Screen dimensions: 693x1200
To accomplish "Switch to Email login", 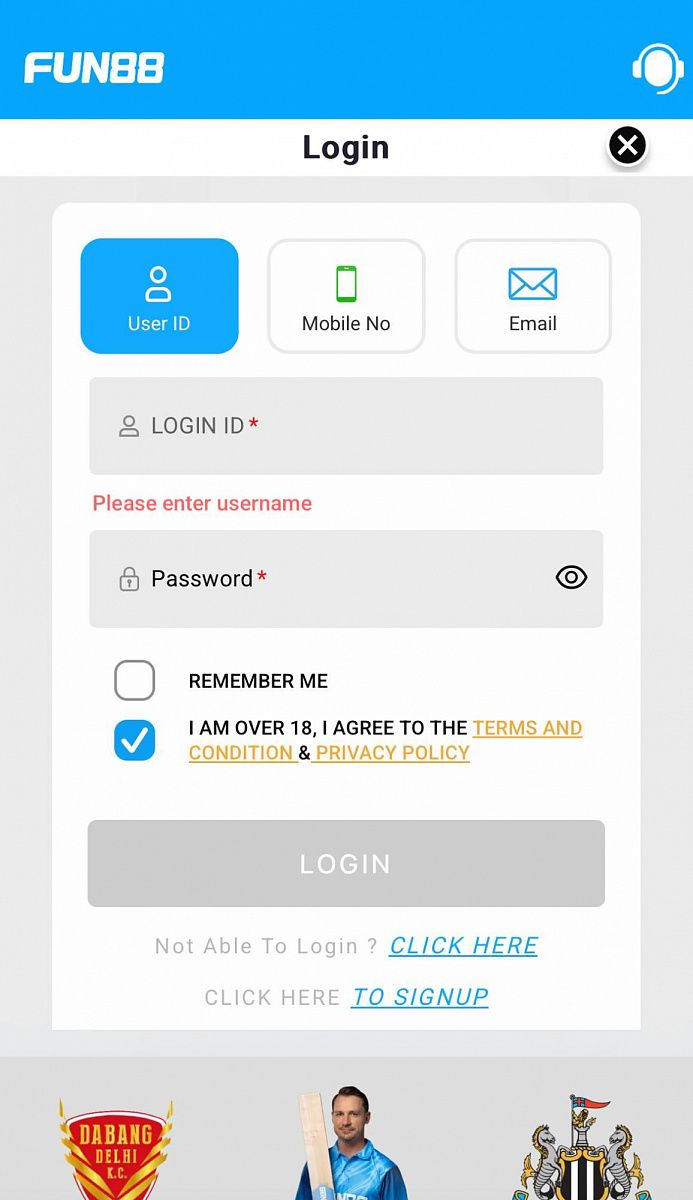I will pyautogui.click(x=533, y=296).
